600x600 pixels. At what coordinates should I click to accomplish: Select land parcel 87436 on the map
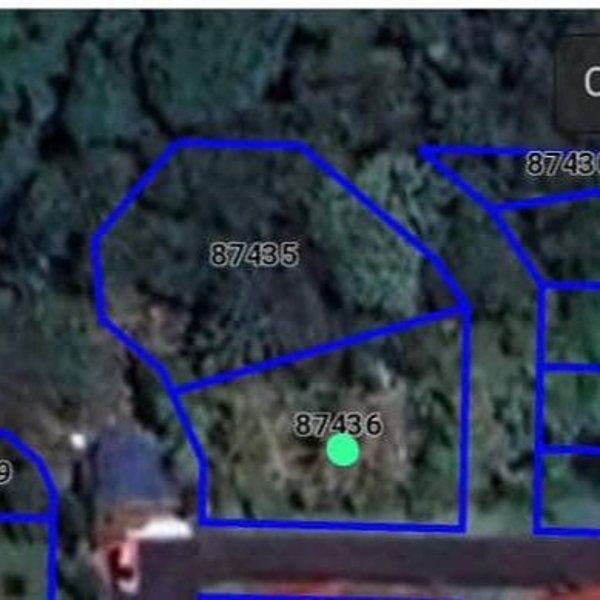coord(337,425)
